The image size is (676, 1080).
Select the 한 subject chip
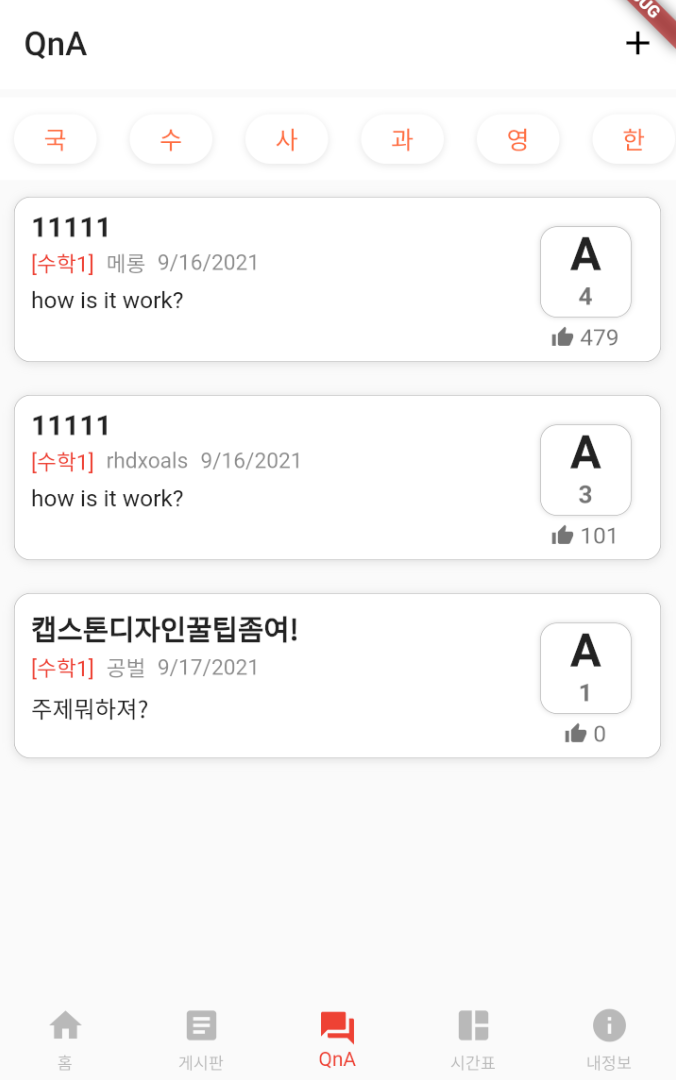633,139
